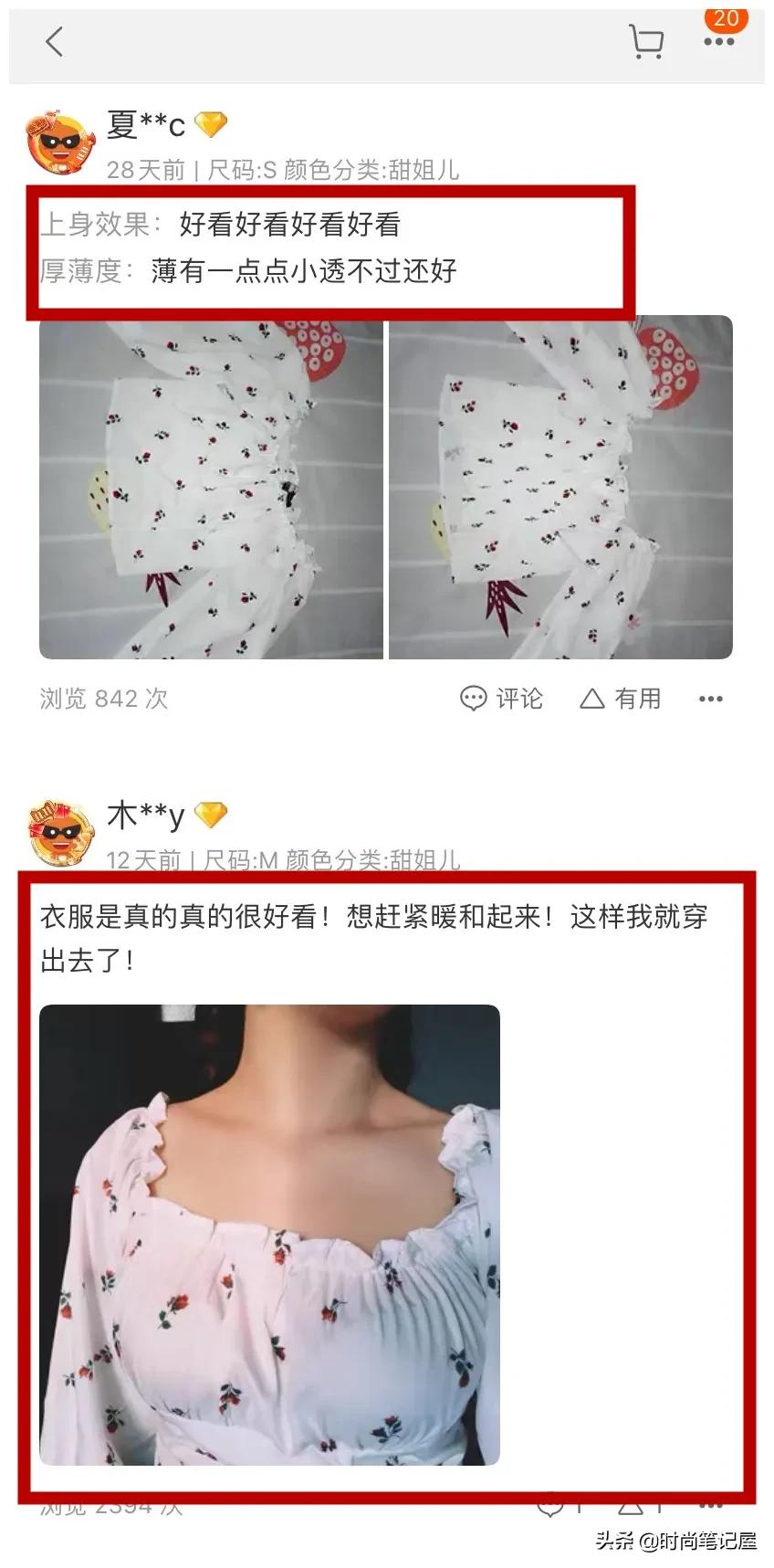Viewport: 774px width, 1568px height.
Task: Tap the 有用 (useful) triangle icon
Action: 593,698
